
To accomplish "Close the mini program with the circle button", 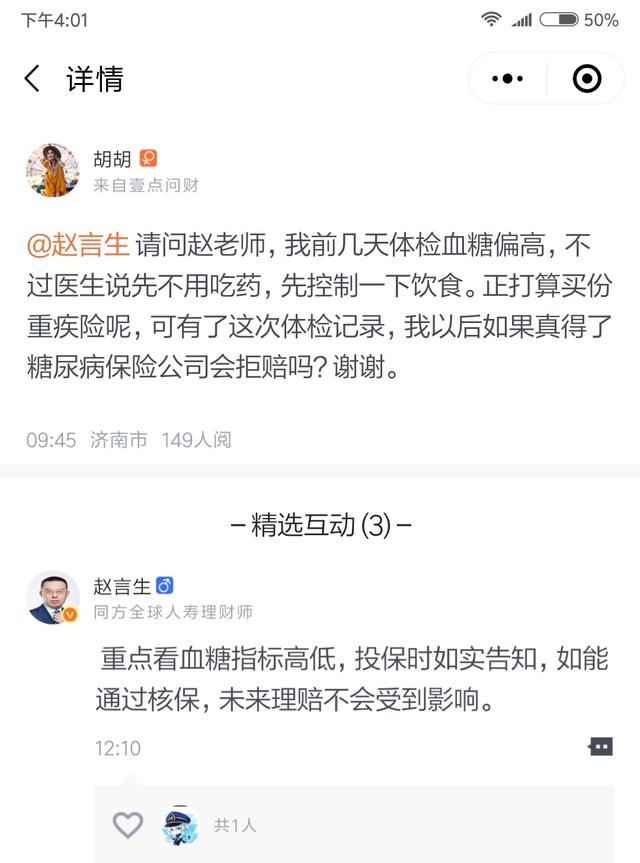I will [586, 79].
